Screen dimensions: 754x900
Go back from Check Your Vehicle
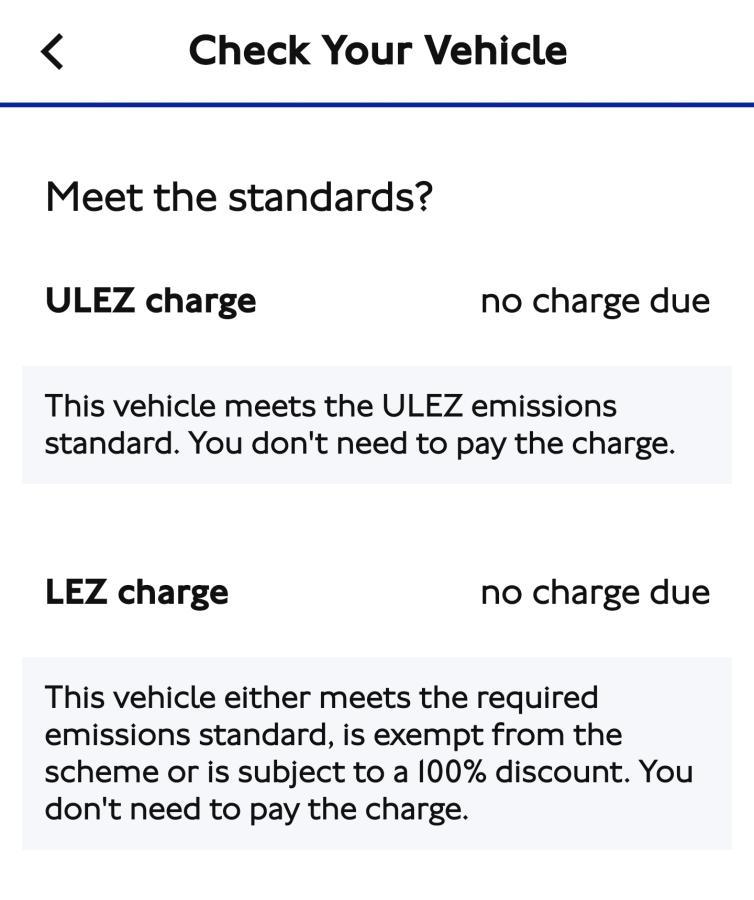pos(53,51)
